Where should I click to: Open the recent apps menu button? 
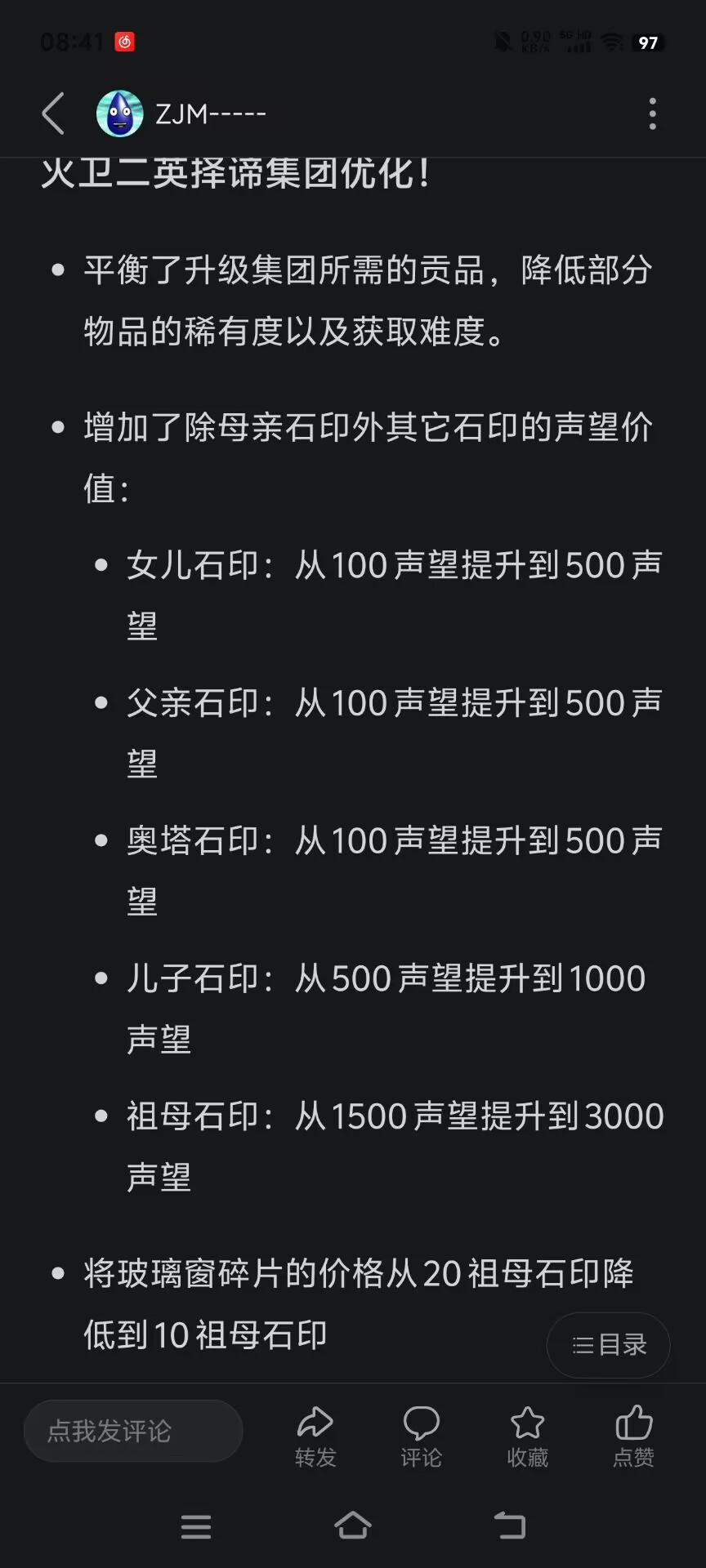(196, 1526)
